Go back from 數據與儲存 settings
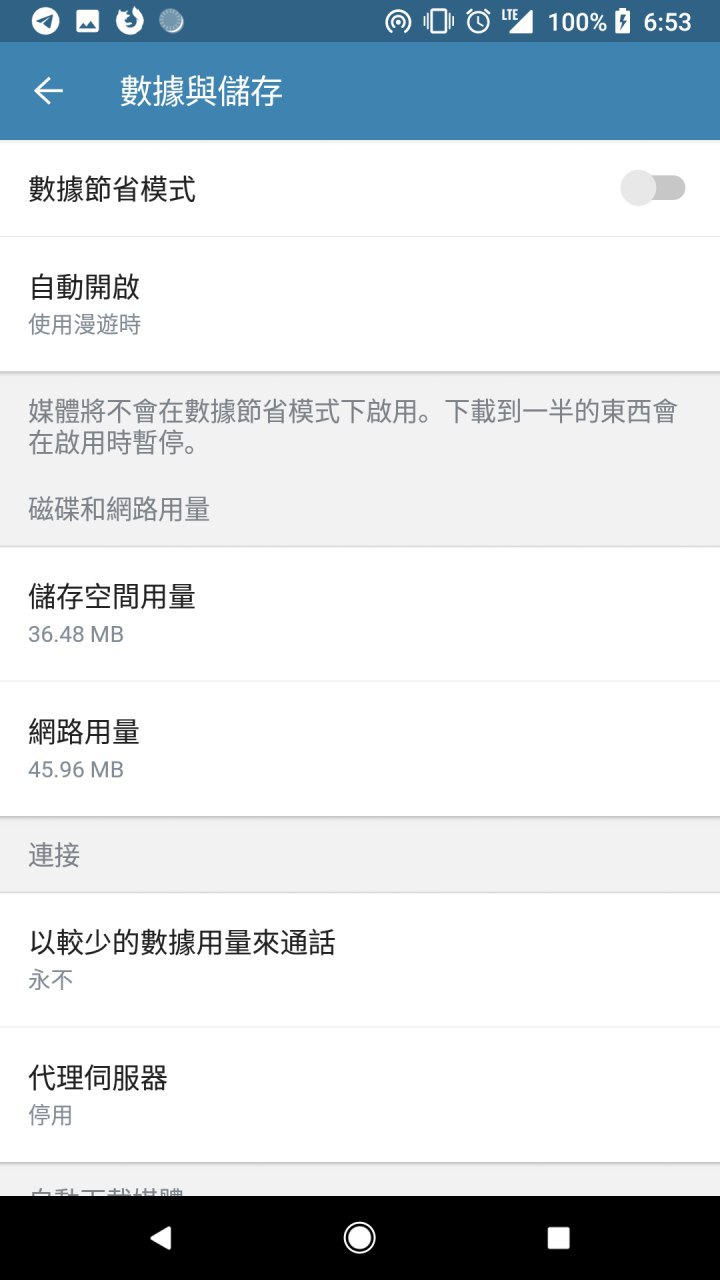The width and height of the screenshot is (720, 1280). tap(48, 91)
